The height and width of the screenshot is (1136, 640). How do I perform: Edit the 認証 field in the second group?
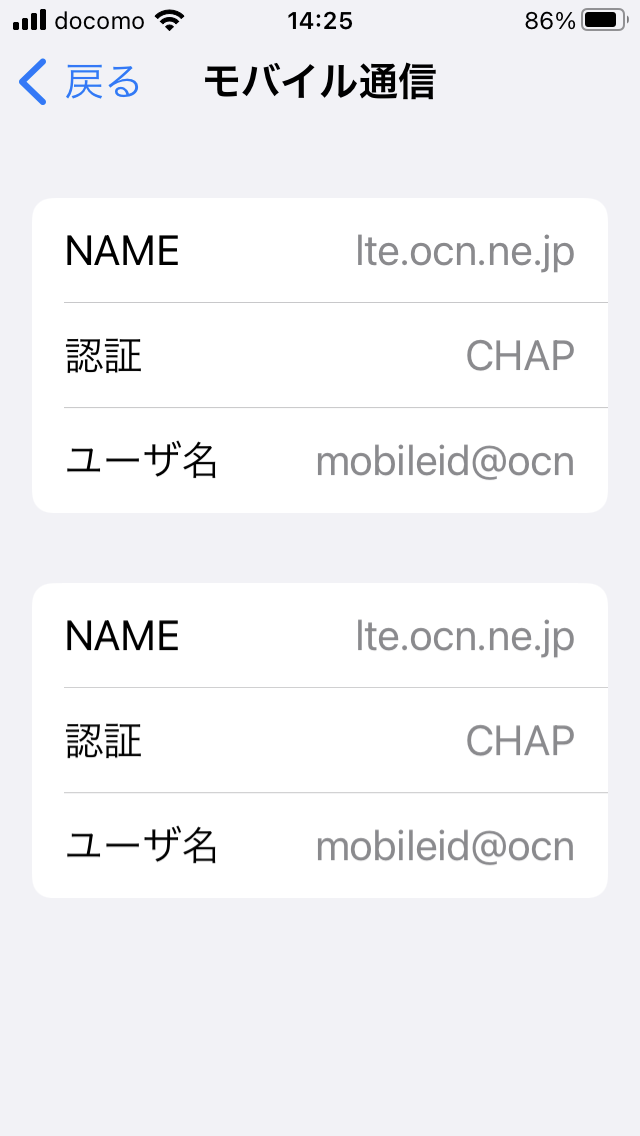320,740
